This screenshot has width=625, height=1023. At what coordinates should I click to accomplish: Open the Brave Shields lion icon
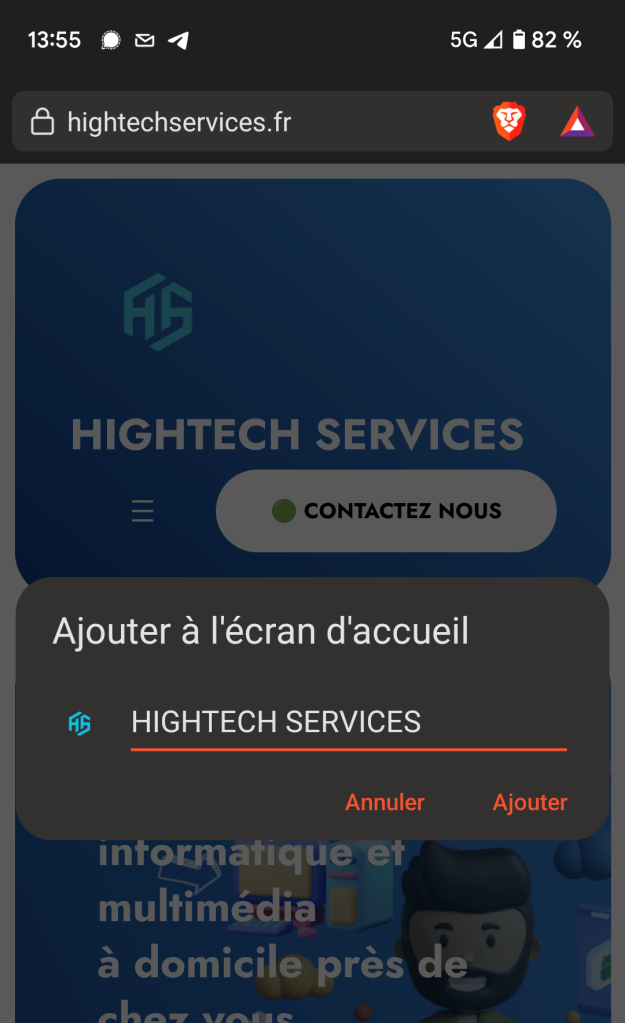coord(509,123)
